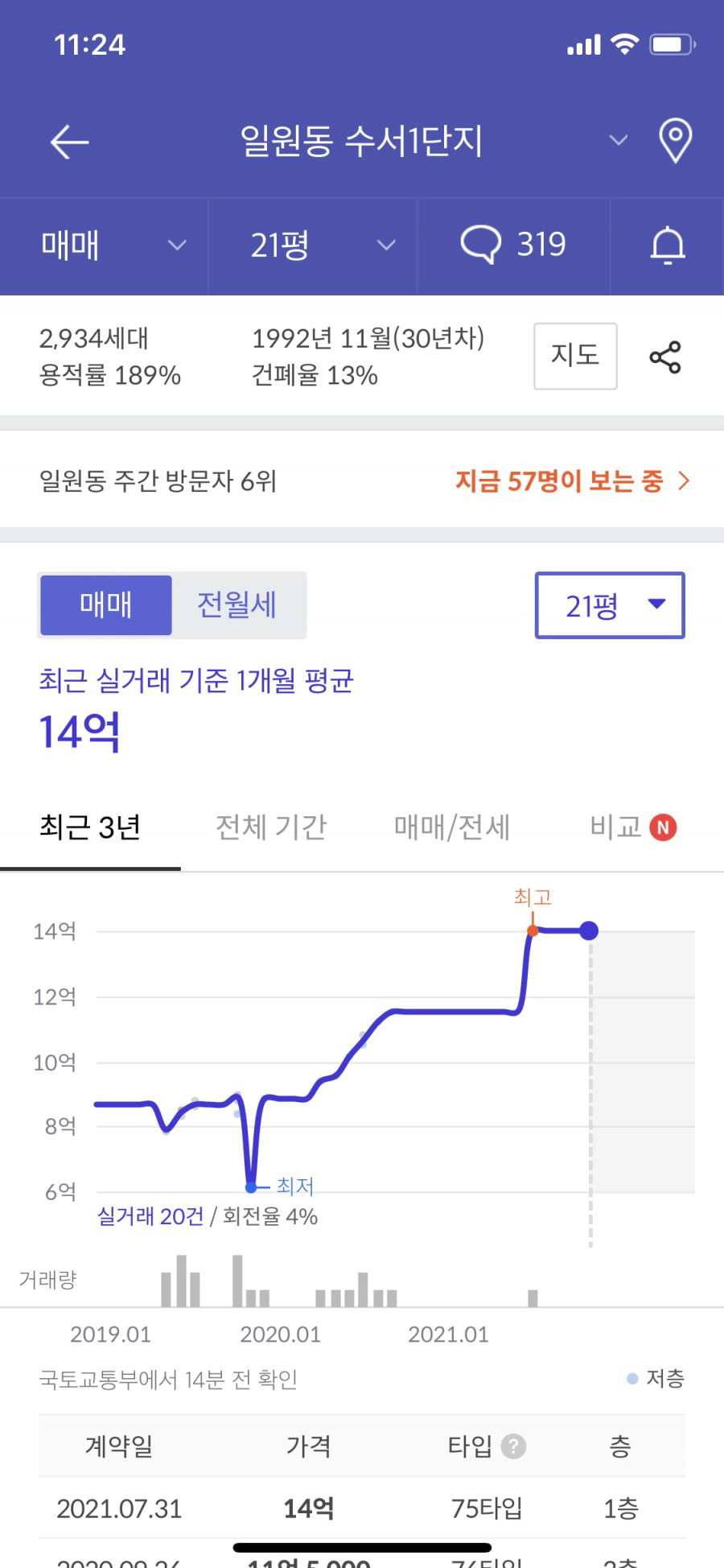Open 지금 57명이 보는 중 link
Screen dimensions: 724x1568
[572, 481]
